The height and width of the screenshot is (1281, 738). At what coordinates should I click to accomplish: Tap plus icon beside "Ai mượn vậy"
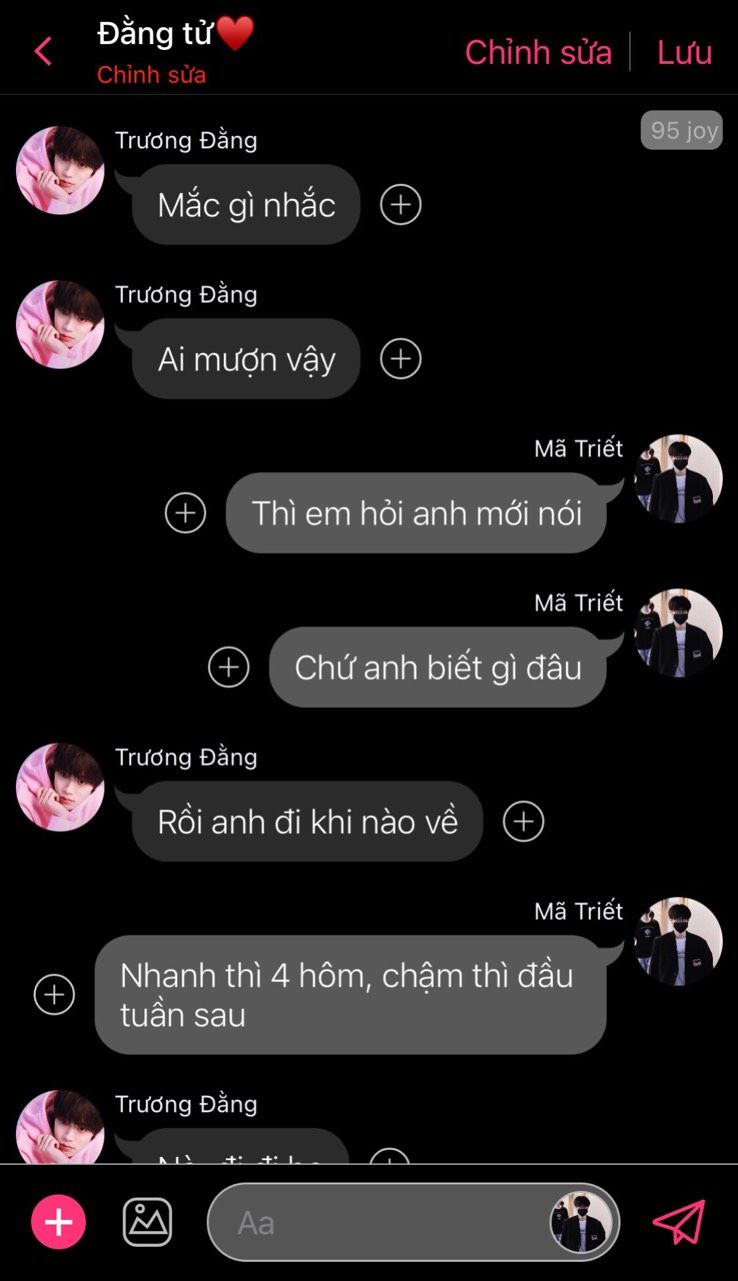click(x=401, y=359)
